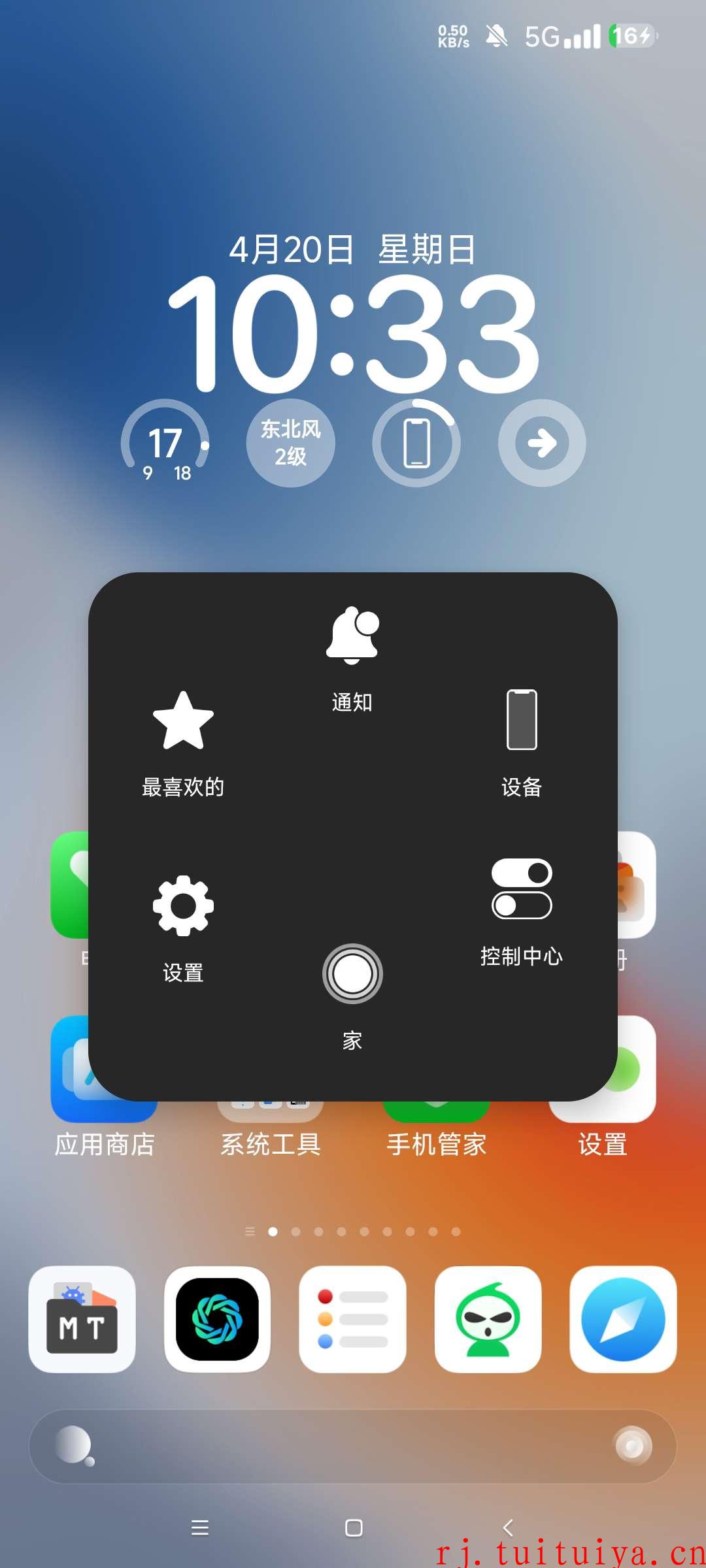Tap the arrow widget under the clock
The width and height of the screenshot is (706, 1568).
(x=542, y=443)
